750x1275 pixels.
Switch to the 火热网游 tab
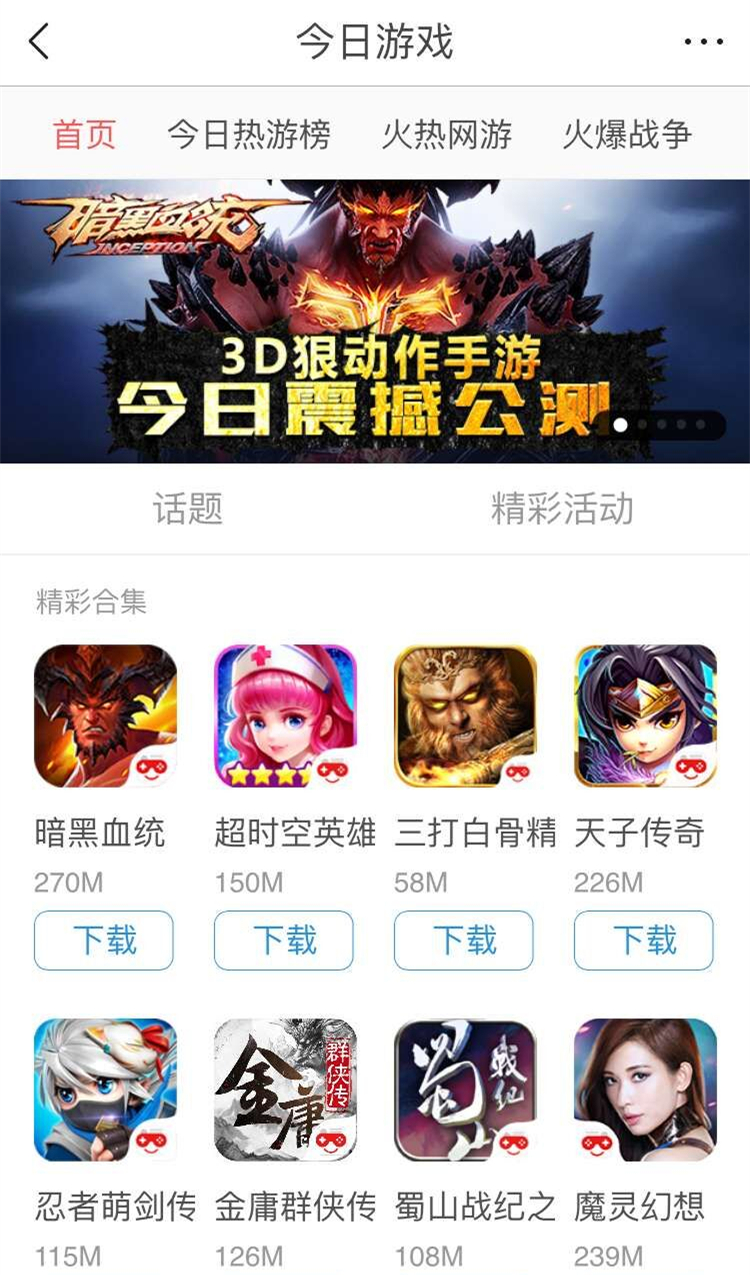pyautogui.click(x=447, y=134)
